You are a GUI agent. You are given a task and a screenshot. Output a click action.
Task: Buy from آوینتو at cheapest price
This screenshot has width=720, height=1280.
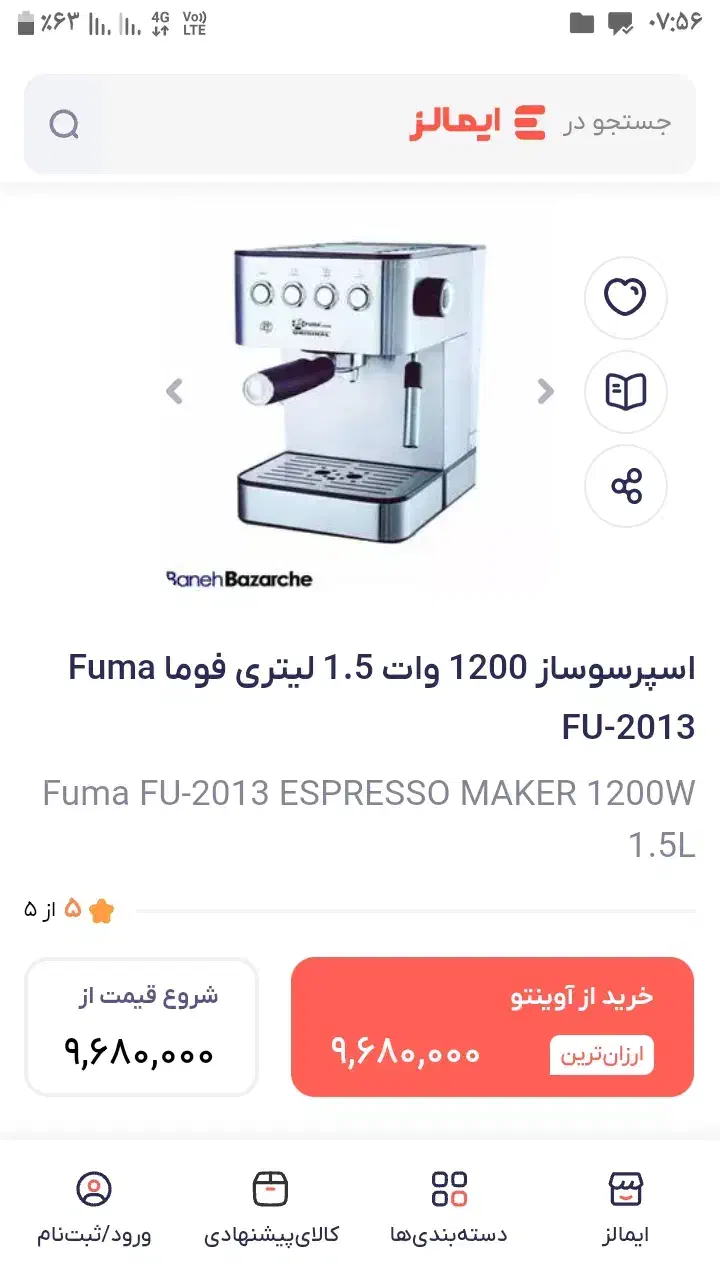(492, 1027)
